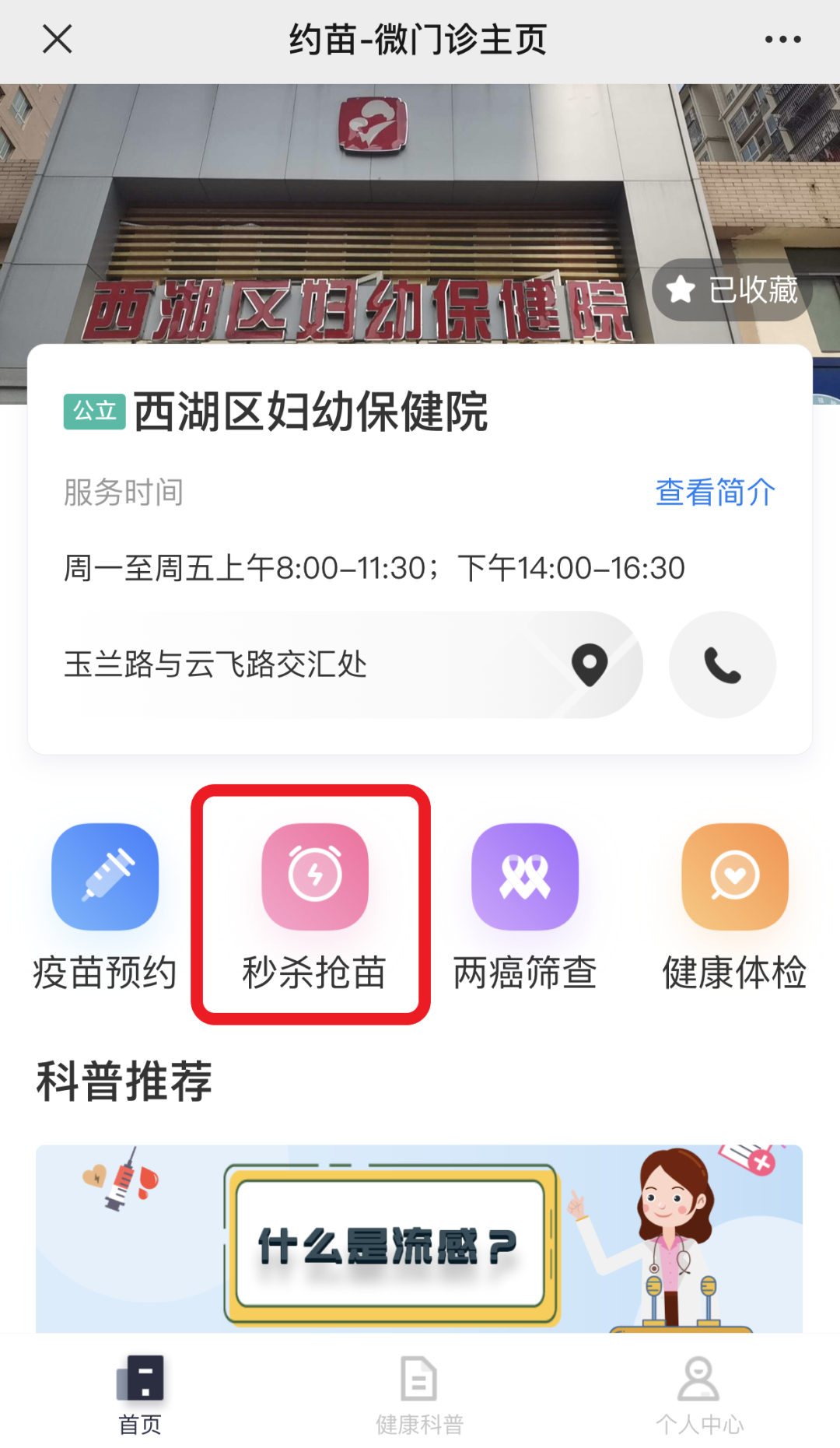Screen dimensions: 840x1448
Task: Toggle the 已收藏 favorite button
Action: [x=733, y=290]
